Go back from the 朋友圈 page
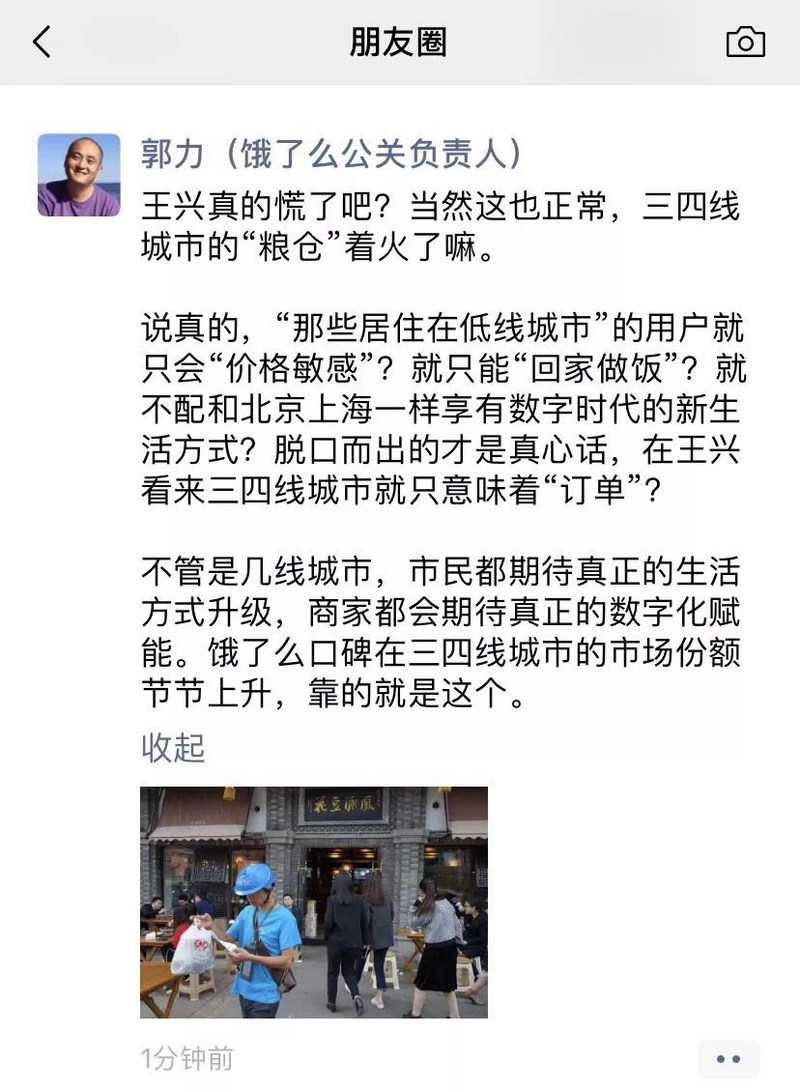 pos(42,42)
